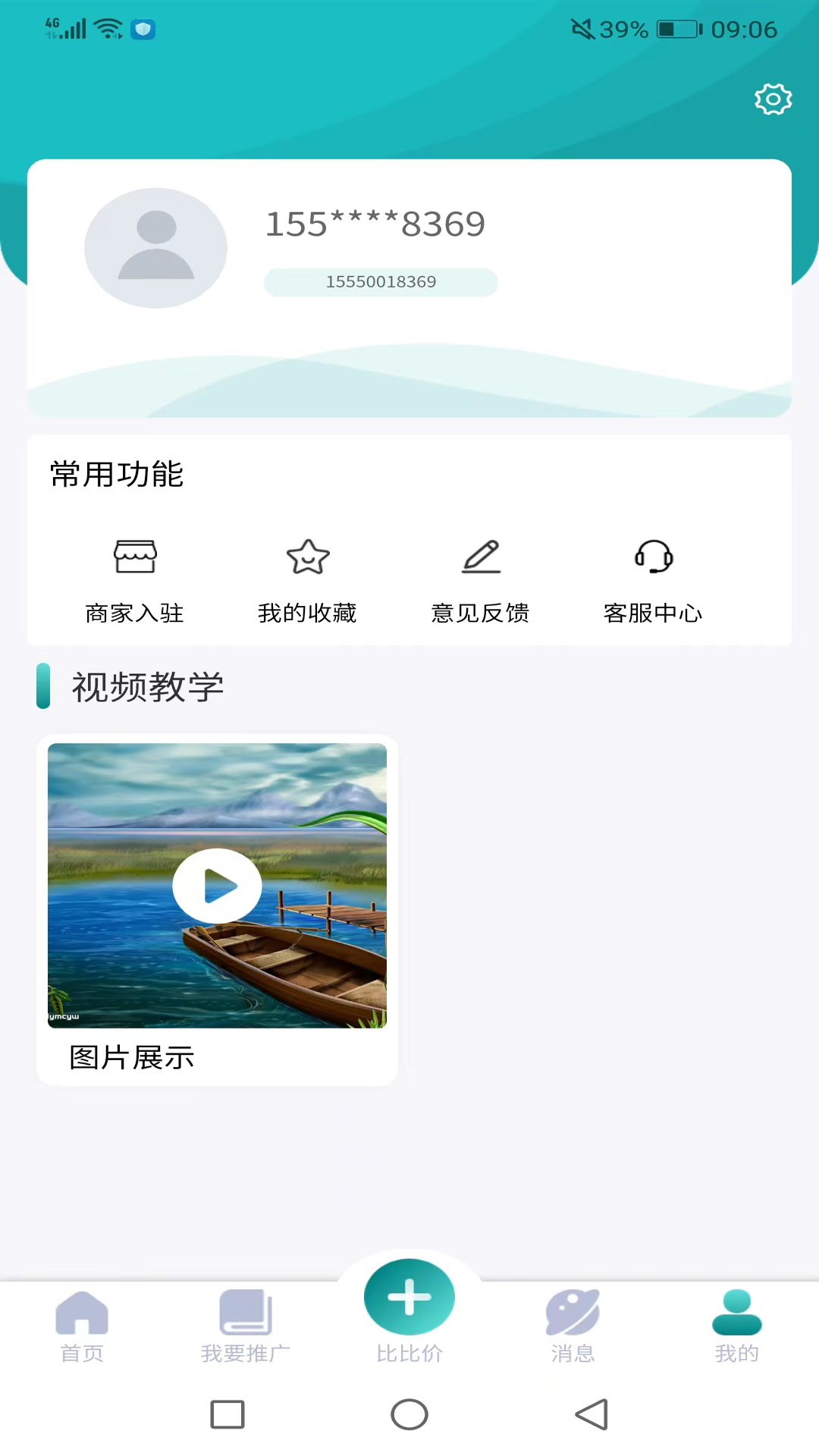
Task: Open 我的收藏 favorites star icon
Action: coord(307,557)
